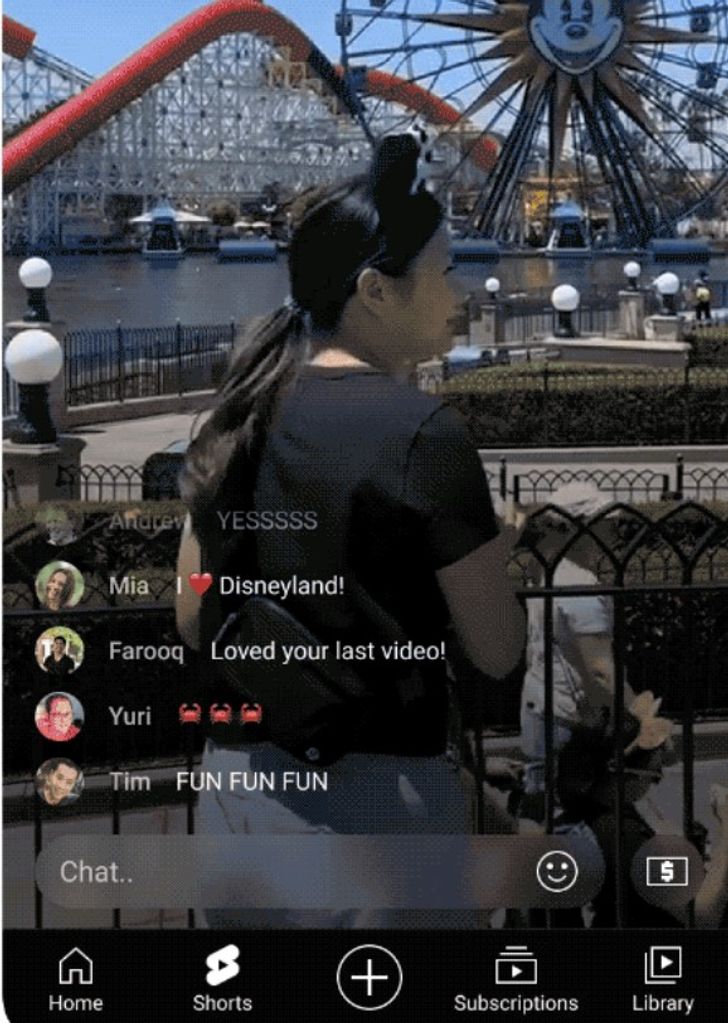
Task: Switch to the Library tab
Action: coord(662,980)
